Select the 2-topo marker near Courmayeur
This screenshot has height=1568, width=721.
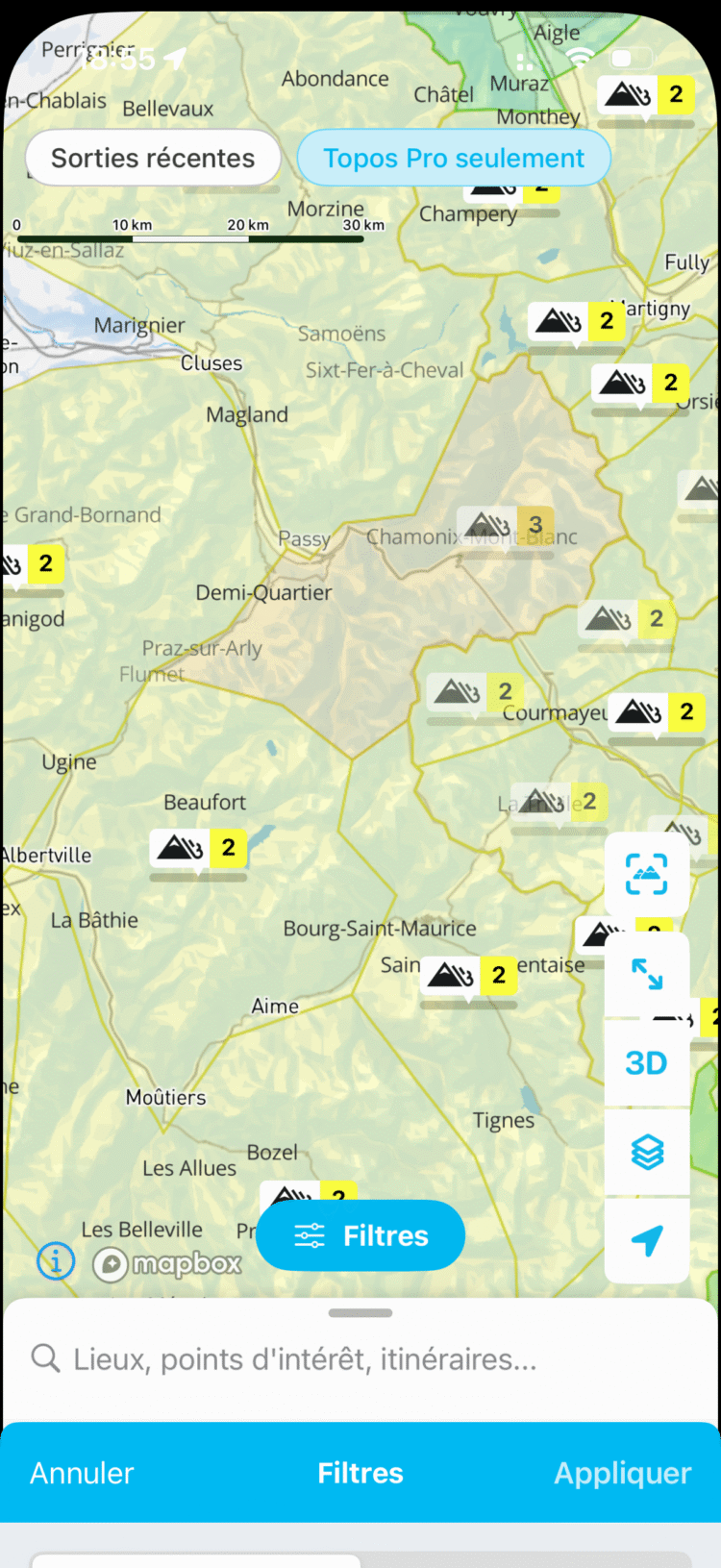(x=657, y=712)
